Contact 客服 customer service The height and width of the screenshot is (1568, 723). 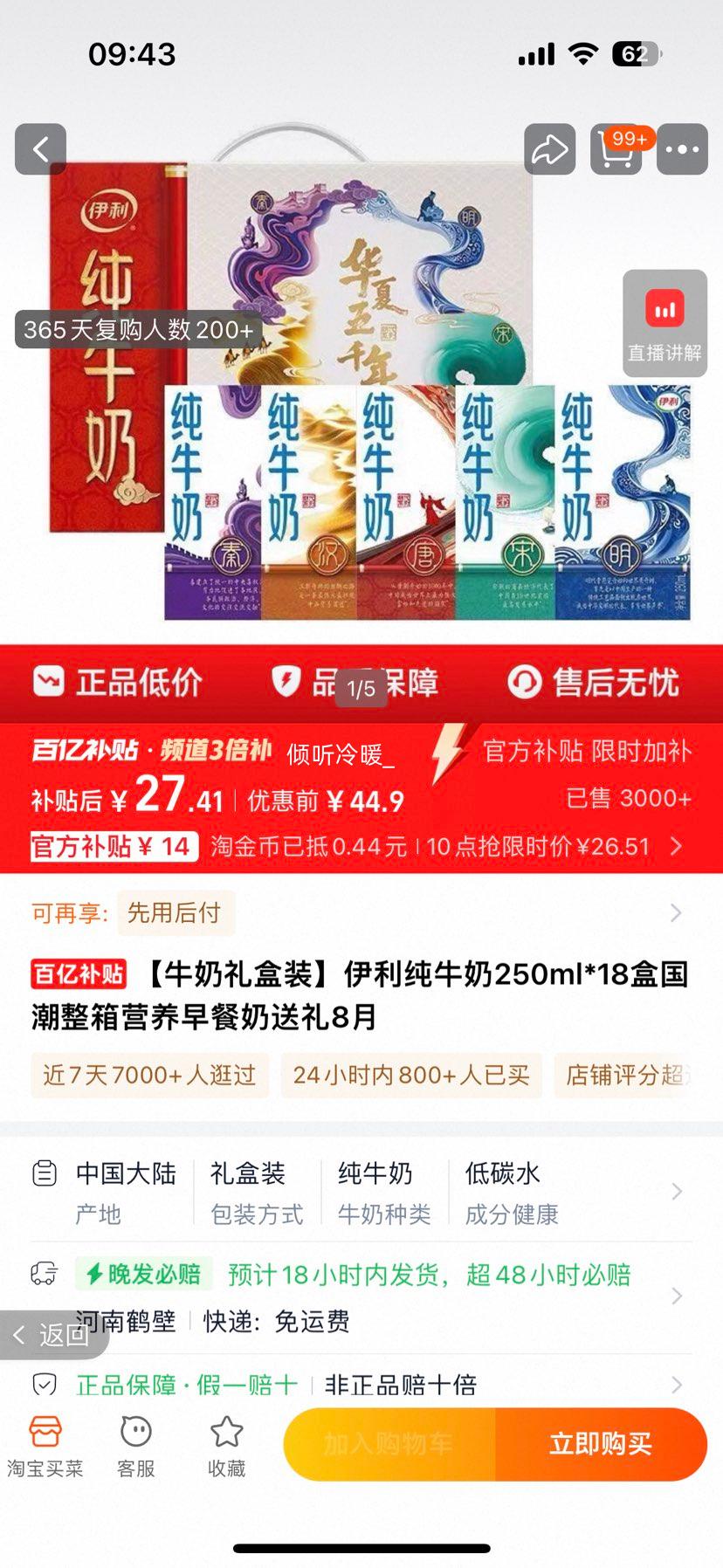pyautogui.click(x=136, y=1447)
